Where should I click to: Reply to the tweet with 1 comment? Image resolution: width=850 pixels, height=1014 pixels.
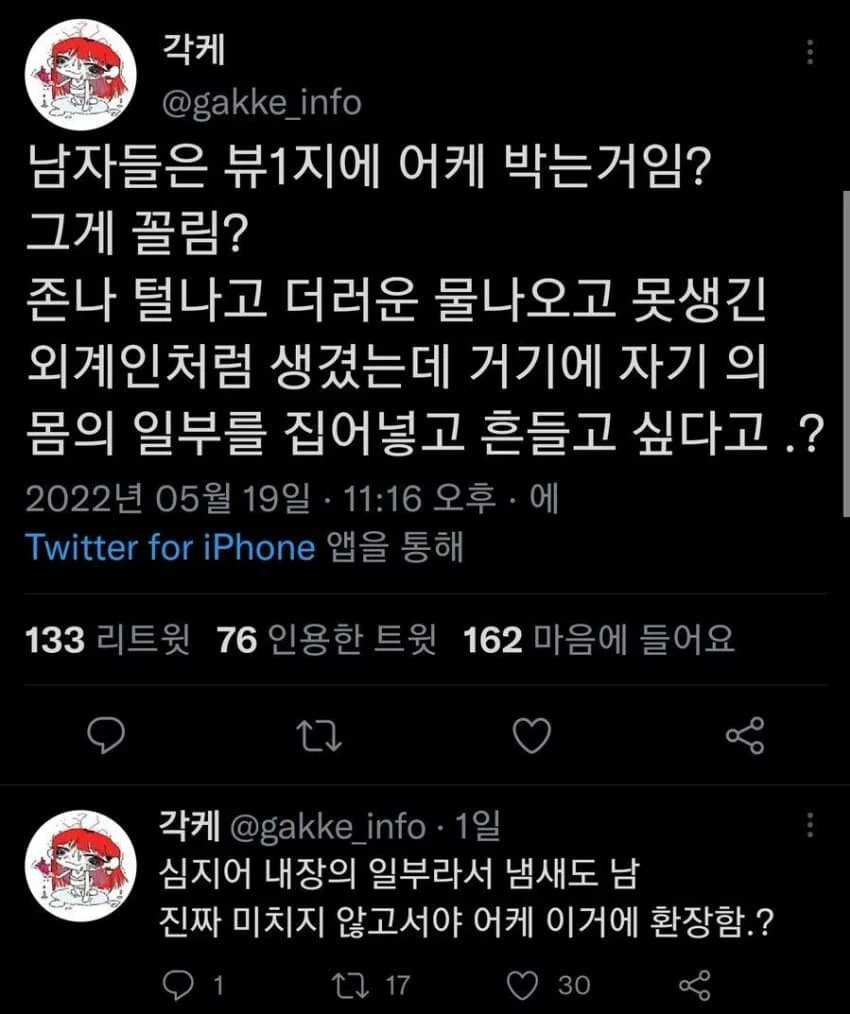(x=178, y=985)
